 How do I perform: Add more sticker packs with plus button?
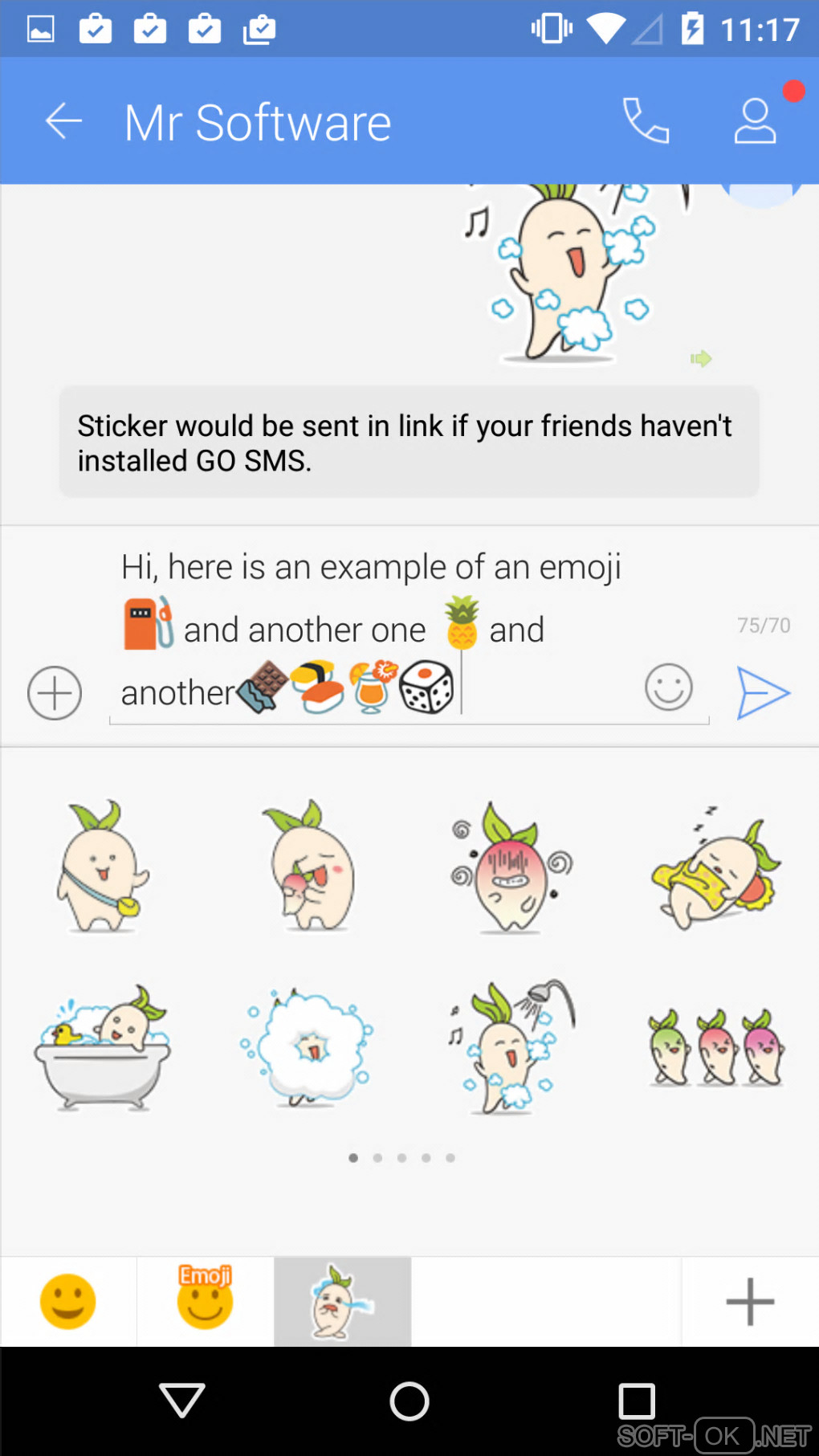pyautogui.click(x=750, y=1301)
